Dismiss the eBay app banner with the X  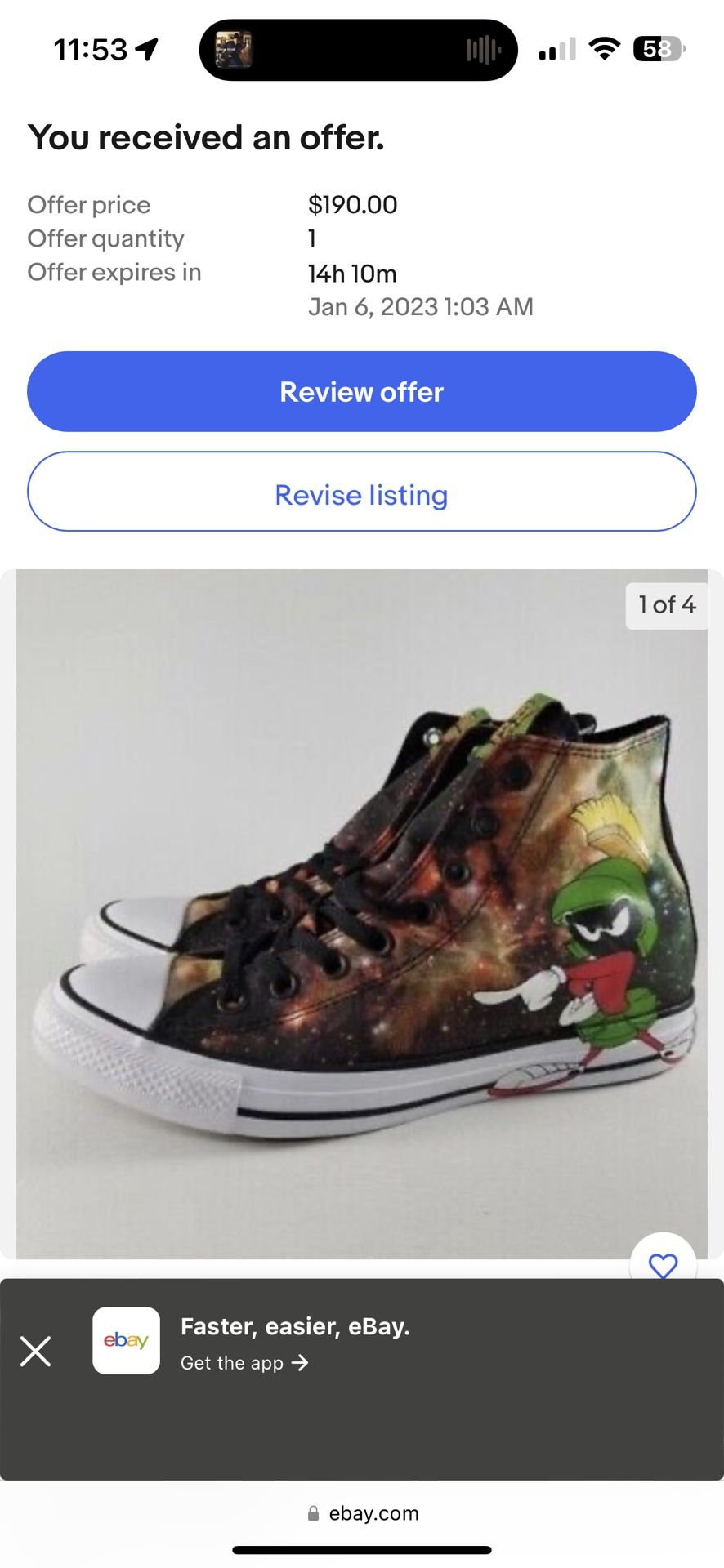point(36,1352)
